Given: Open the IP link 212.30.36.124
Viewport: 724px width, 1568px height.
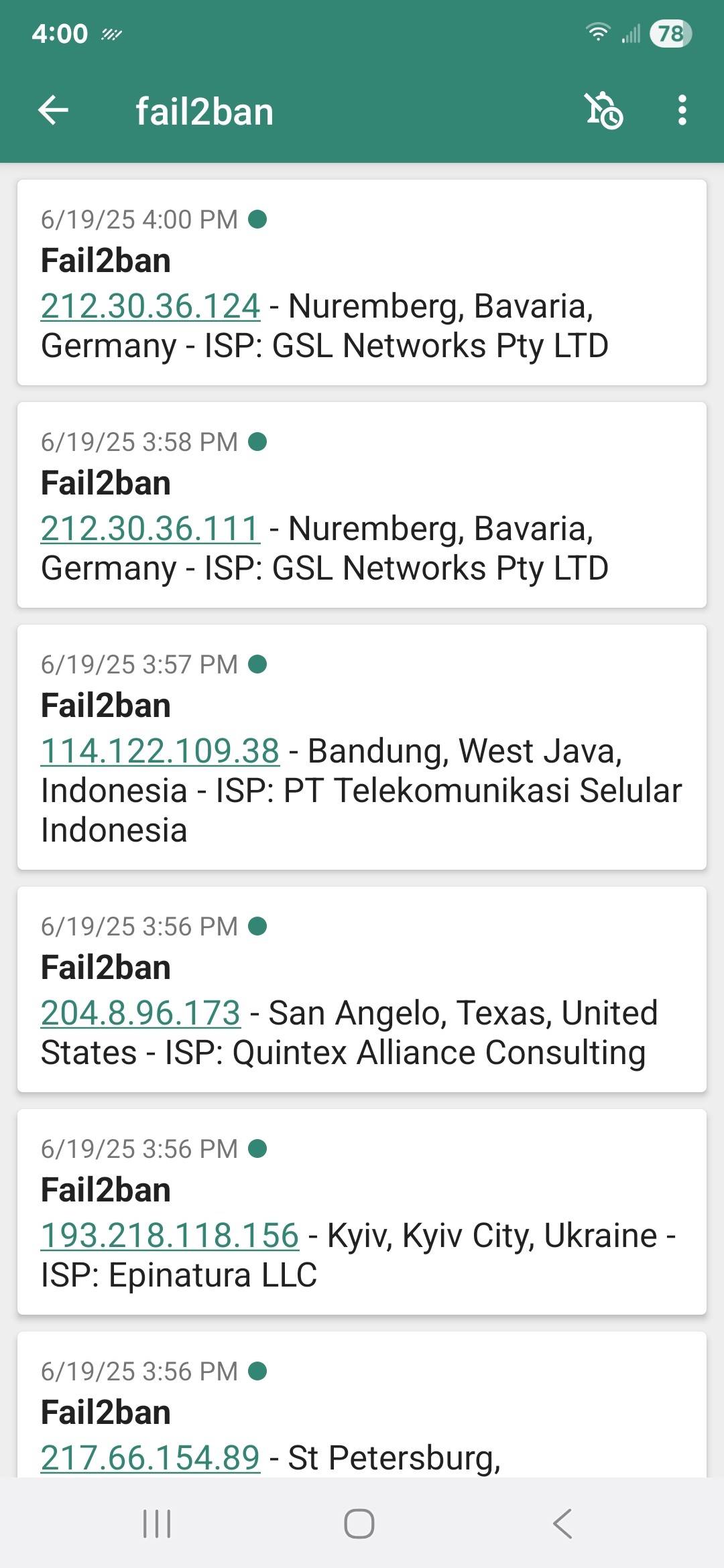Looking at the screenshot, I should pyautogui.click(x=150, y=306).
